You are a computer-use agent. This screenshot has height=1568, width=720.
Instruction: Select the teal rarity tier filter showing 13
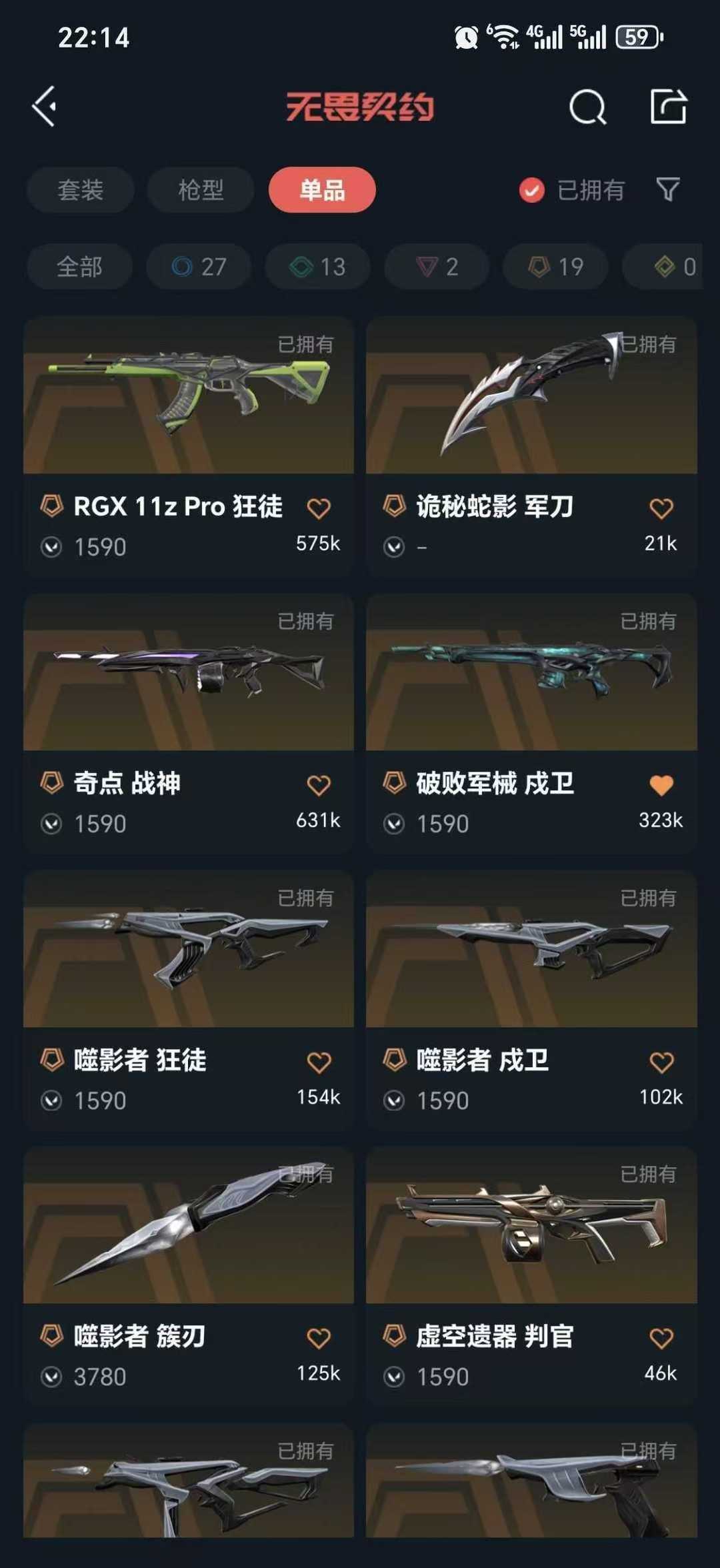click(316, 266)
